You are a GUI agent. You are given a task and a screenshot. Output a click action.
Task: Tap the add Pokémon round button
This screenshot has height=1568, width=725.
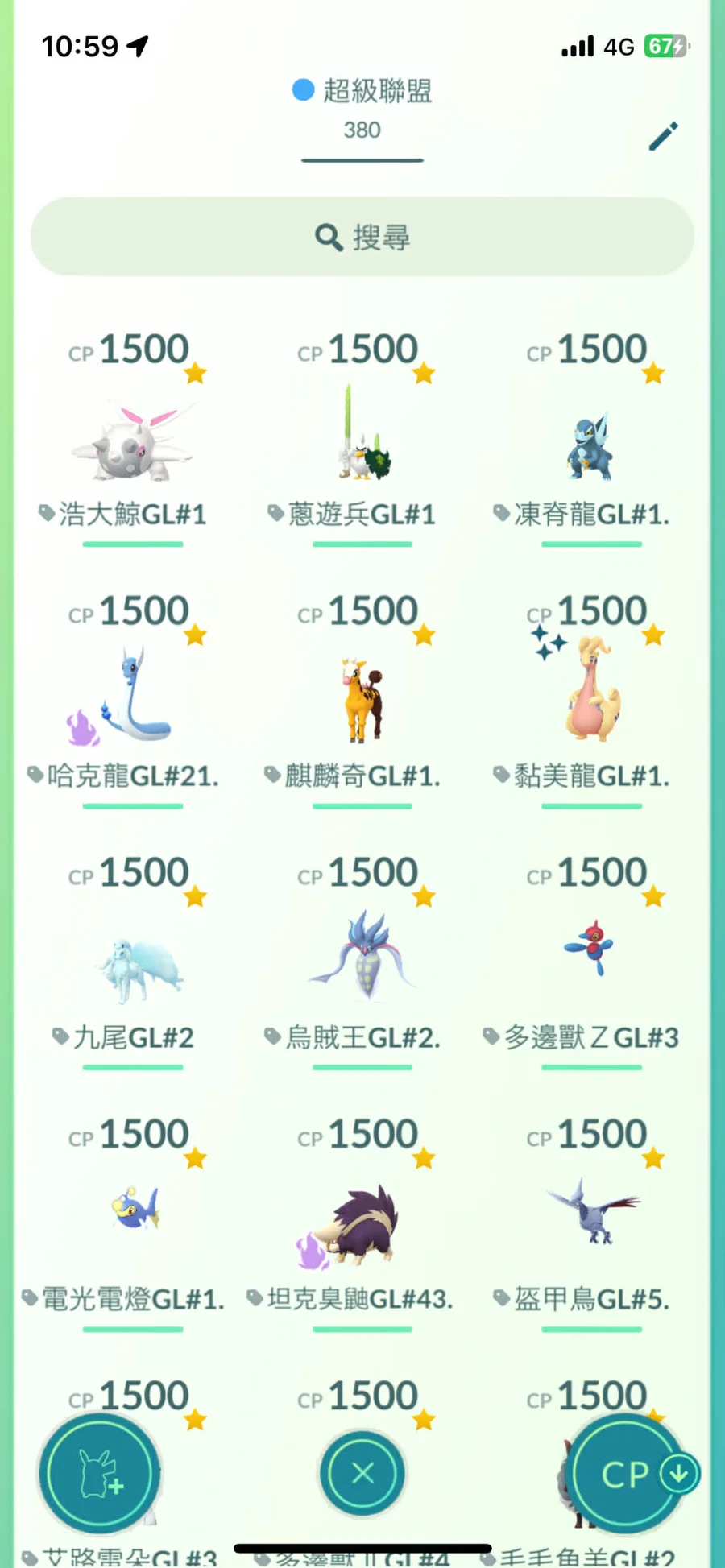tap(100, 1474)
